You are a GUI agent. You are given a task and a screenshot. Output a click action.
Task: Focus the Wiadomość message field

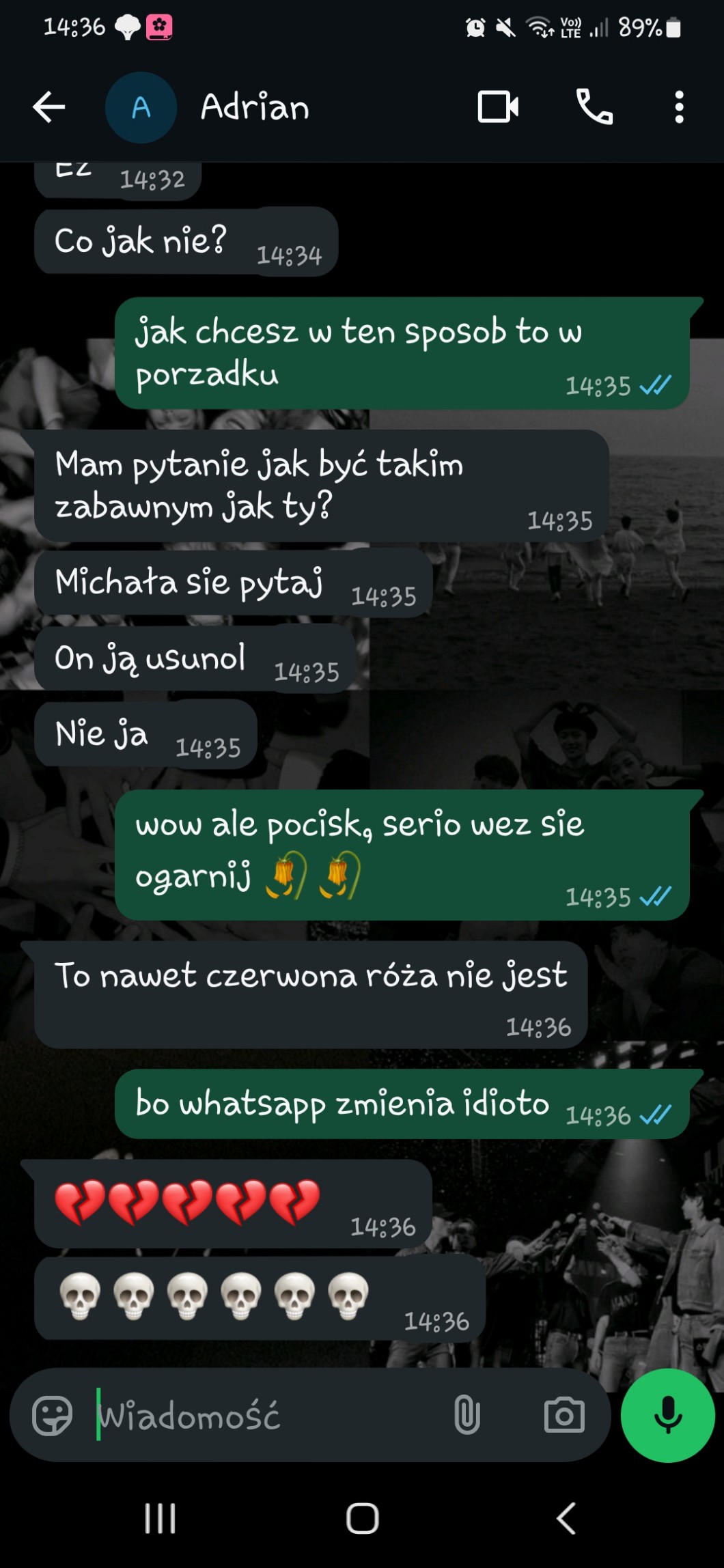(266, 1416)
